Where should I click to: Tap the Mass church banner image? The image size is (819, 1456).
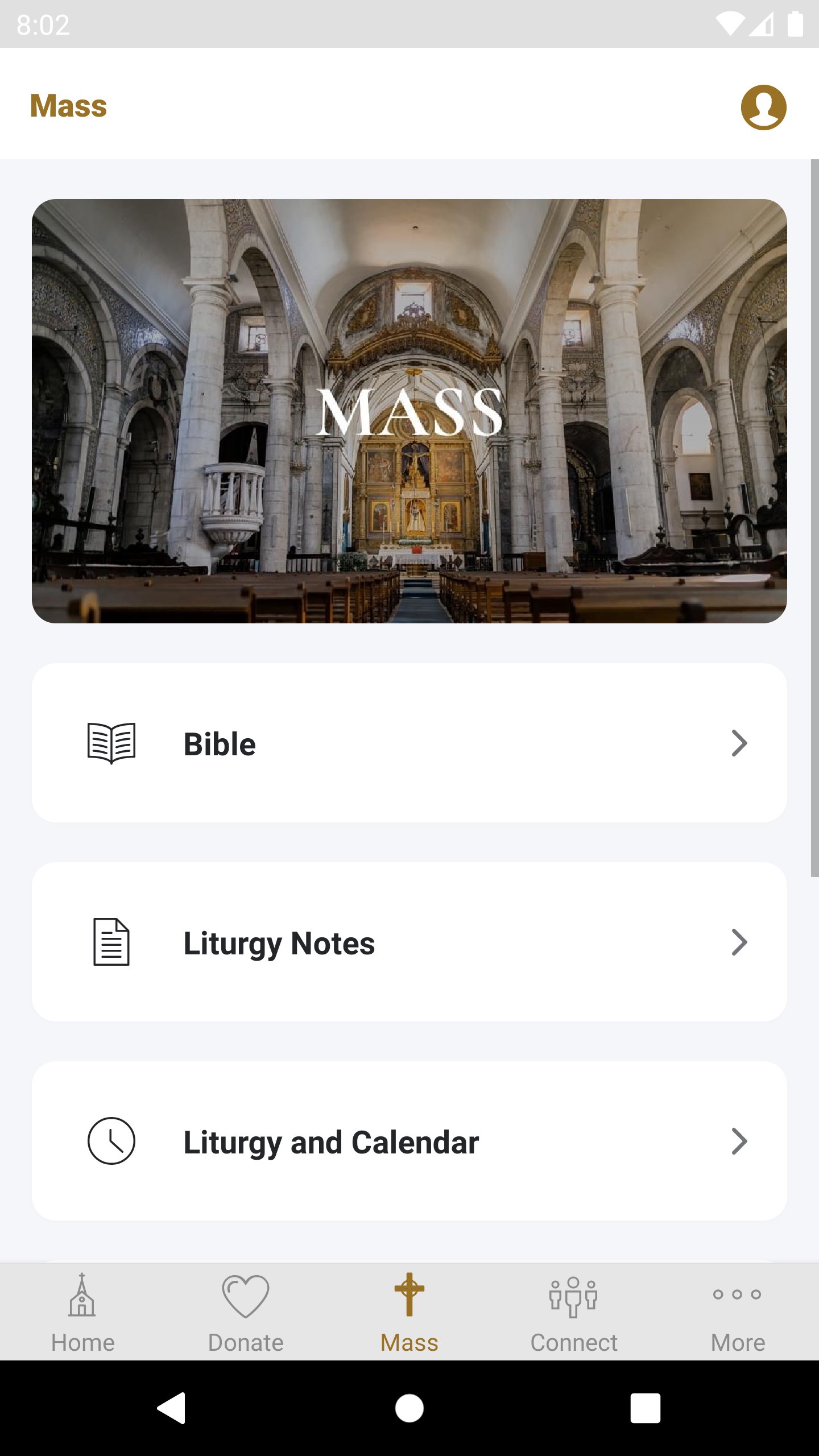(x=409, y=411)
